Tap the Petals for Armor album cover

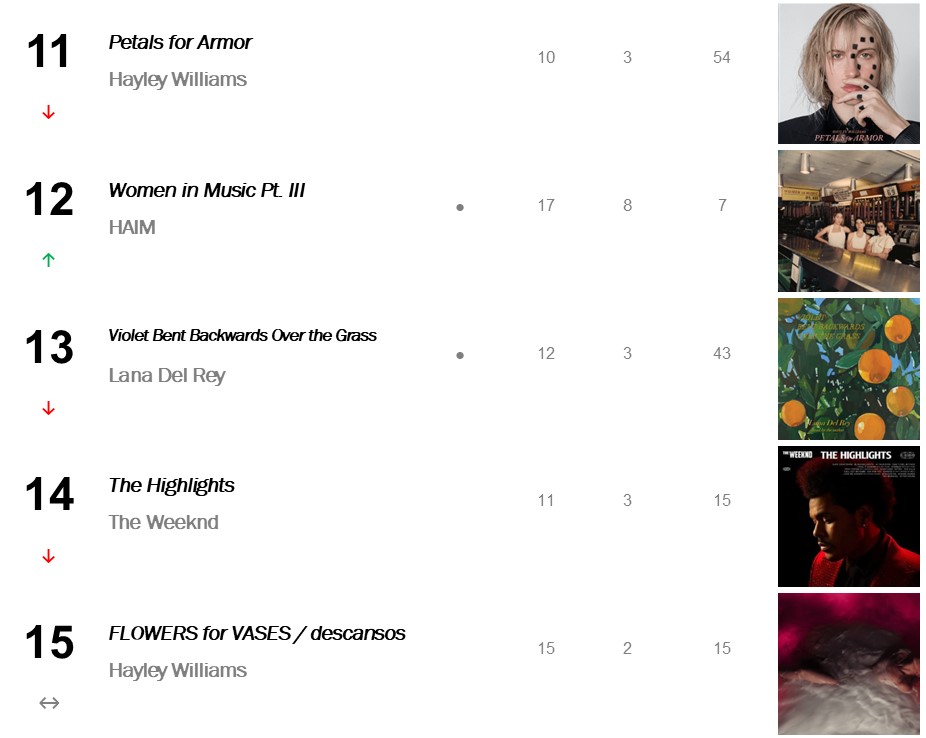pyautogui.click(x=848, y=74)
